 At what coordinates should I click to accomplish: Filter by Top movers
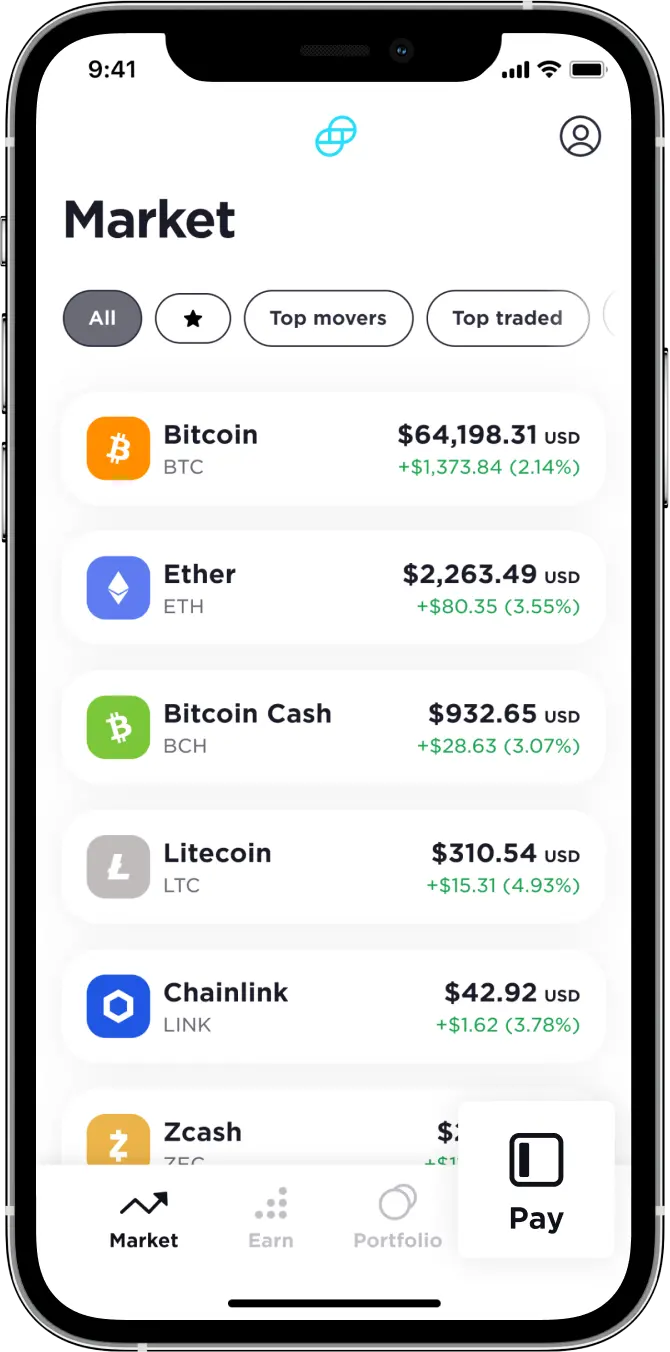pyautogui.click(x=328, y=318)
